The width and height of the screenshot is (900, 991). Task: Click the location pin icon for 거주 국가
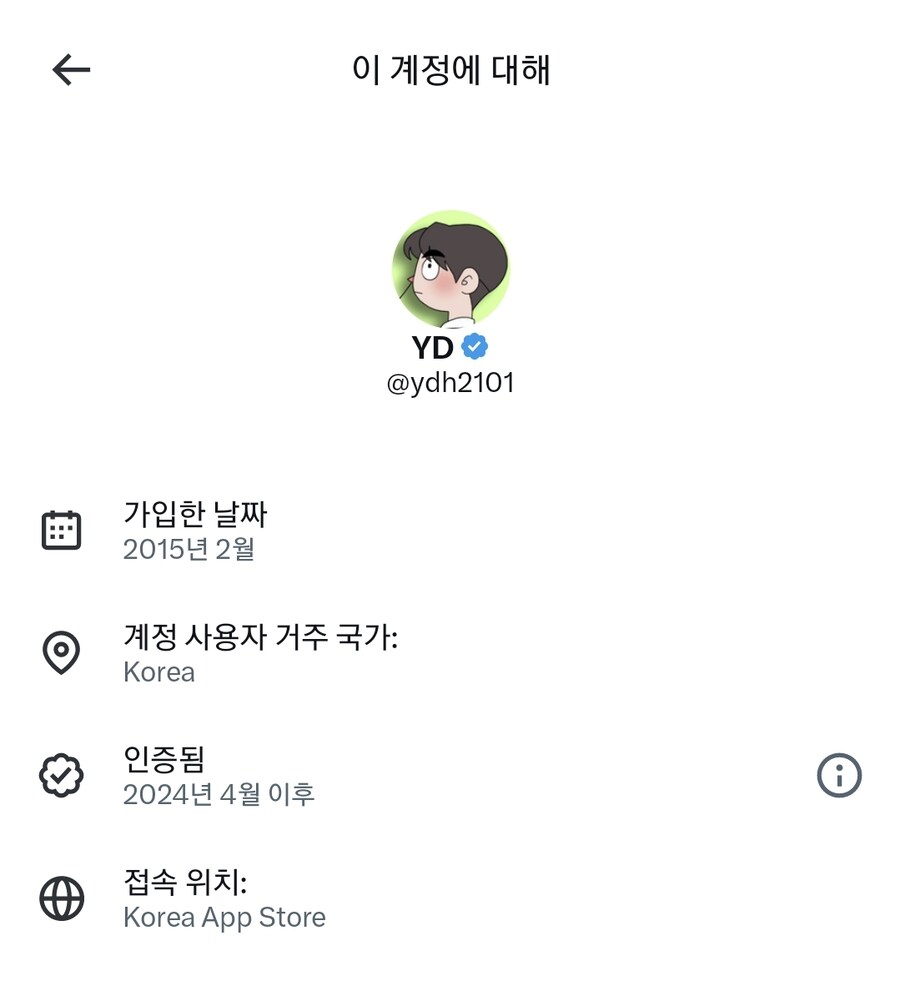(x=62, y=652)
